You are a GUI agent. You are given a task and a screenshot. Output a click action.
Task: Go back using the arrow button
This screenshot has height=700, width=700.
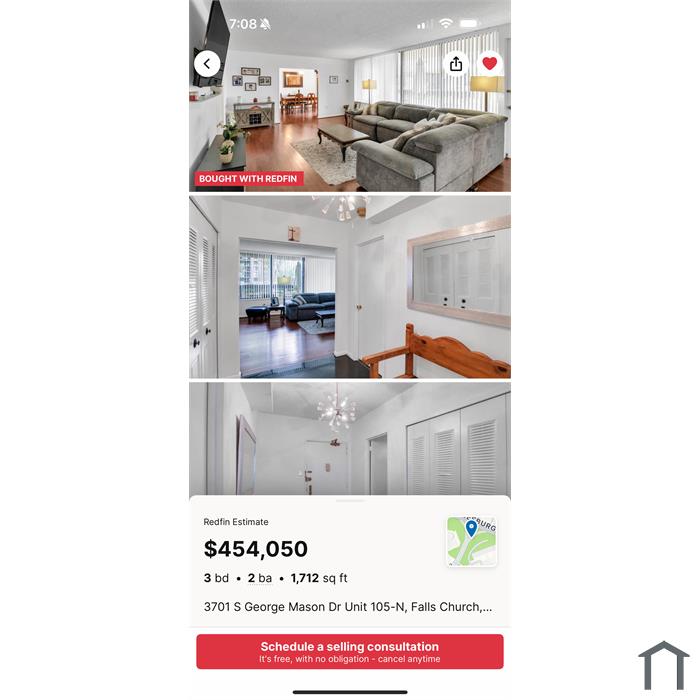point(207,64)
